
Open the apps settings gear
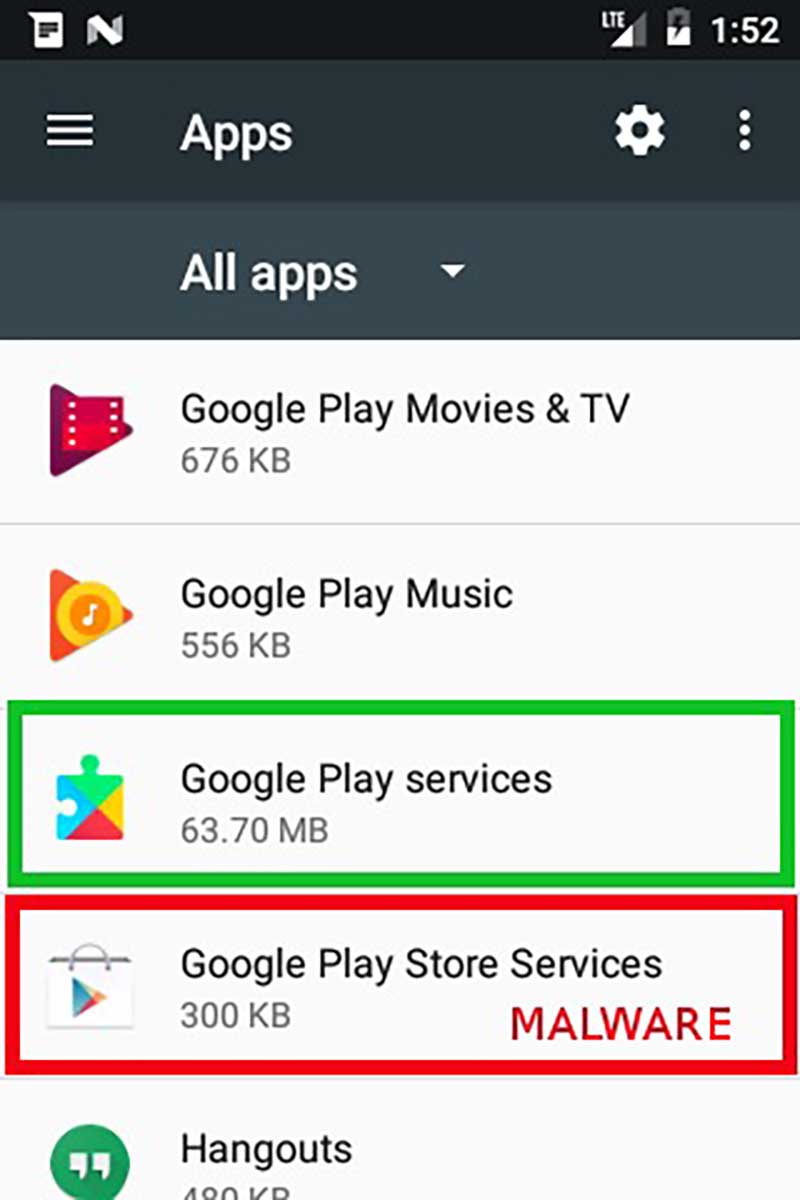[x=639, y=131]
